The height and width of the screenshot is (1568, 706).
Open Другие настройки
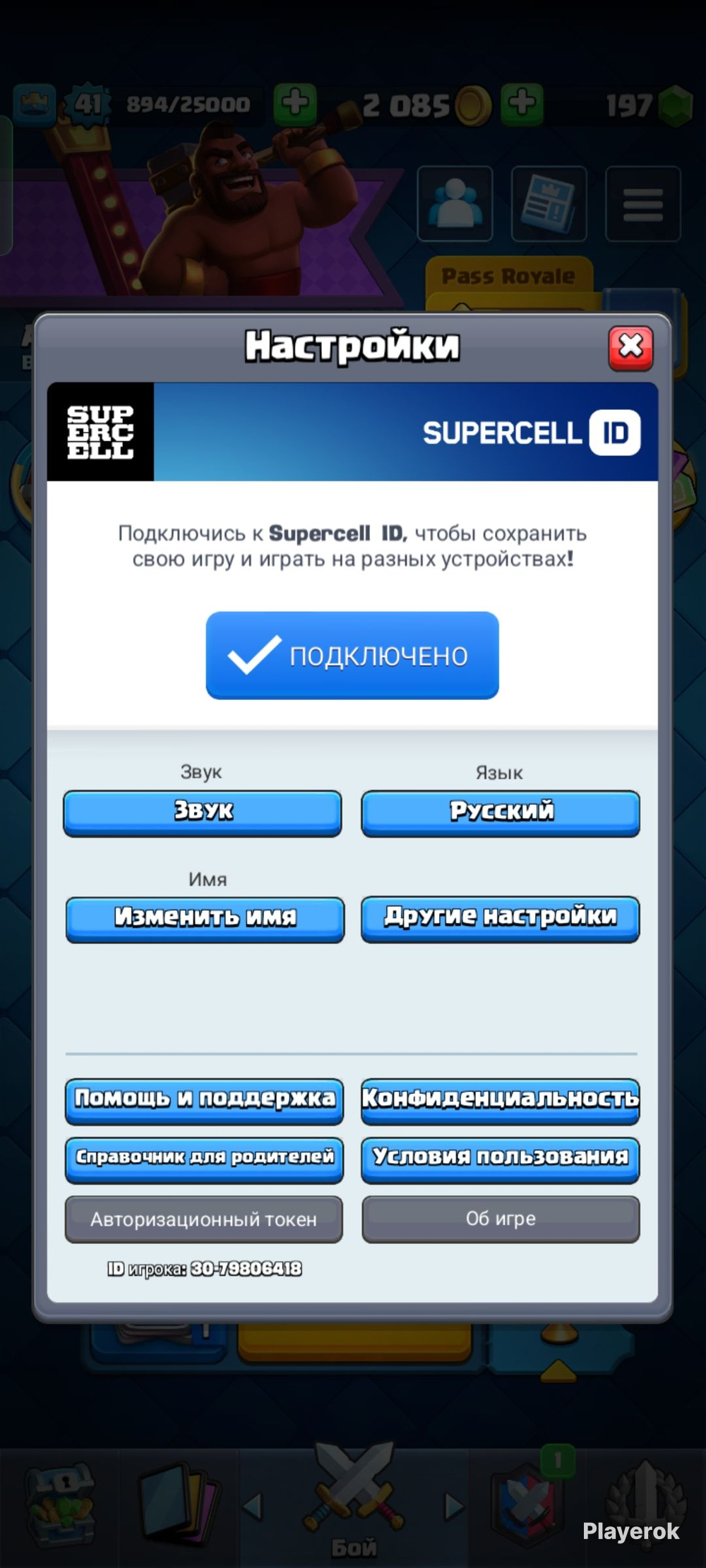pyautogui.click(x=501, y=919)
